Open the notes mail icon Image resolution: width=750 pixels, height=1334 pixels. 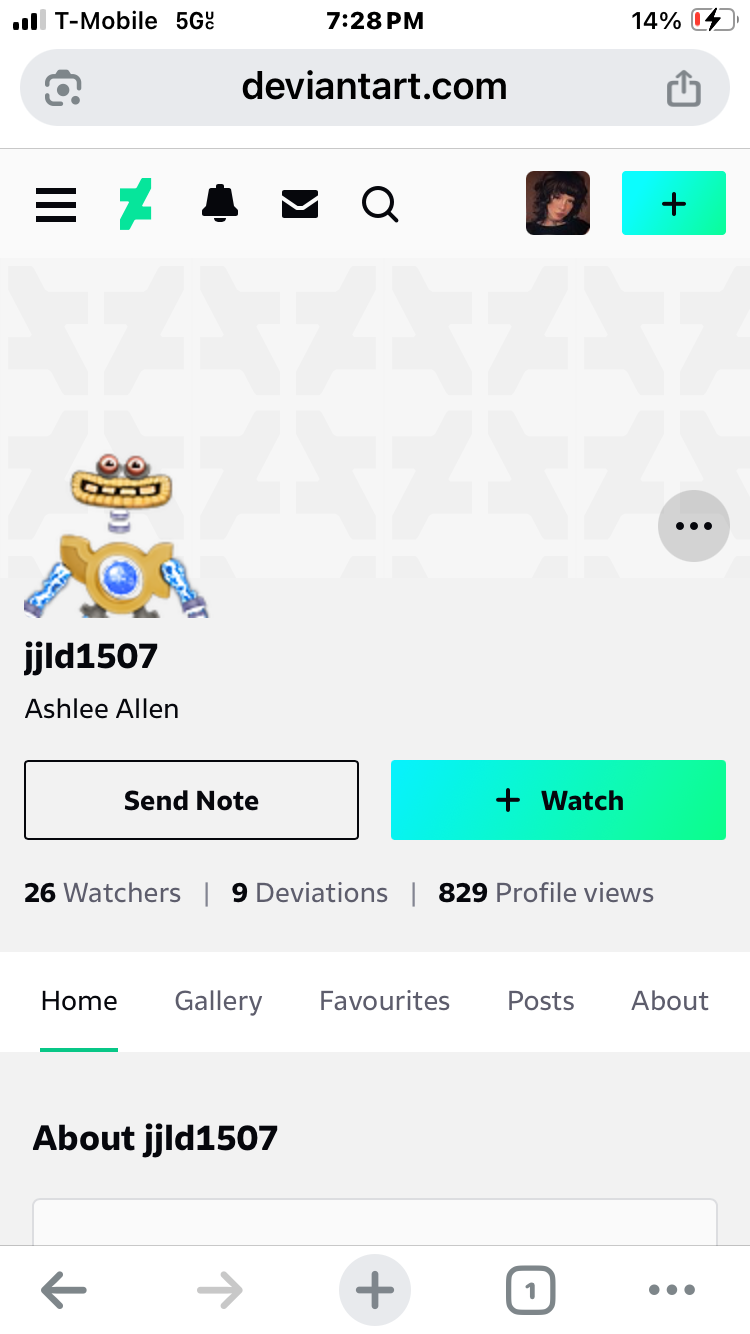[300, 205]
